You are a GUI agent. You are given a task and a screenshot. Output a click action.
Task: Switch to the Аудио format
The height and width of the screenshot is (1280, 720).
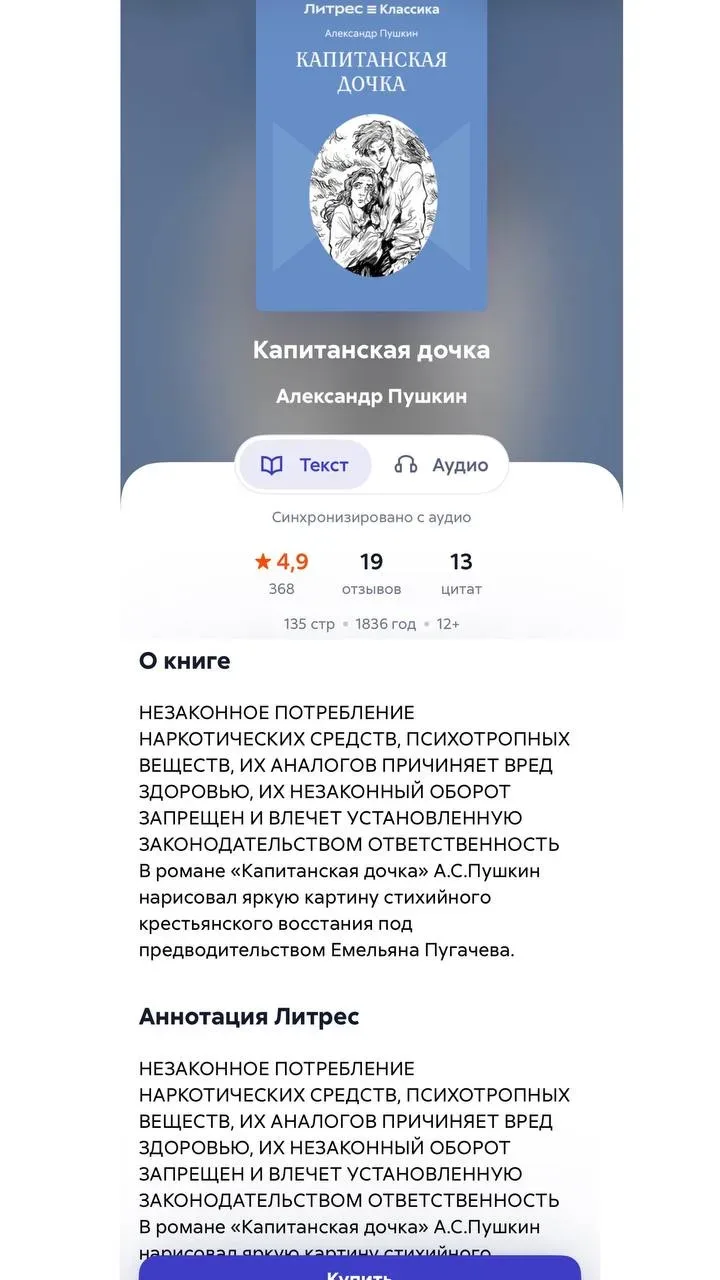[441, 465]
